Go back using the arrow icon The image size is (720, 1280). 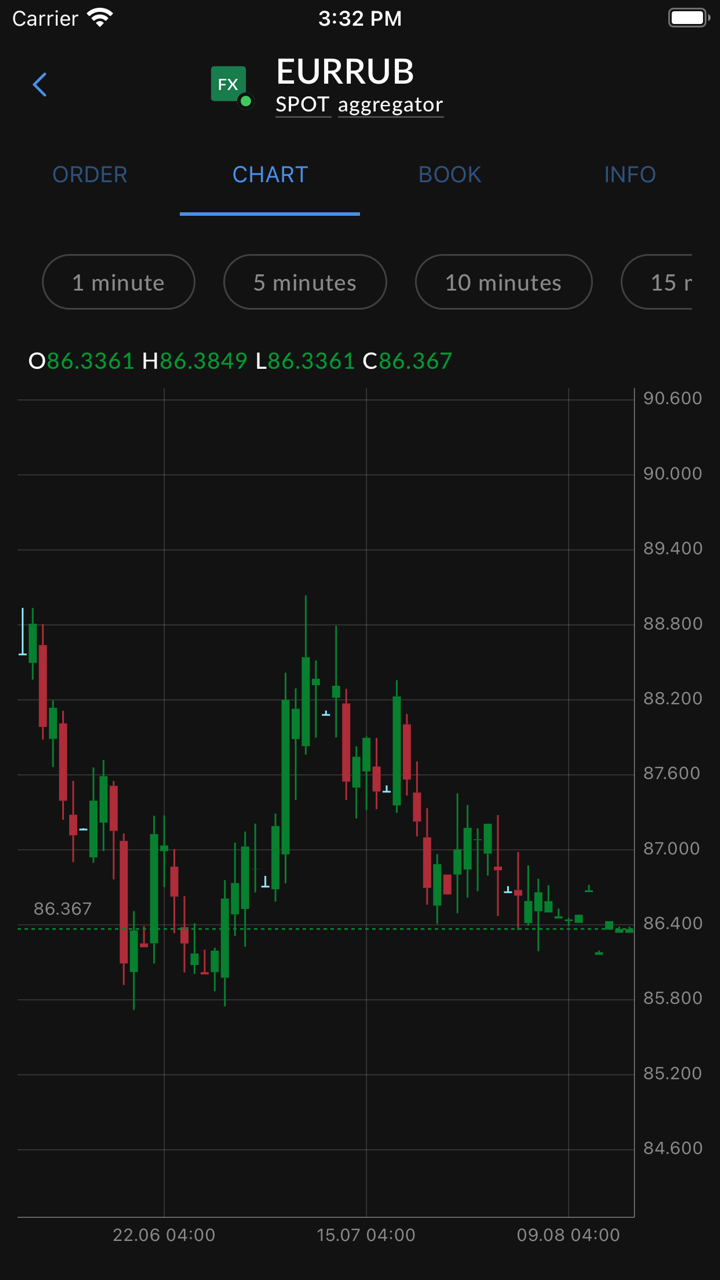point(40,85)
